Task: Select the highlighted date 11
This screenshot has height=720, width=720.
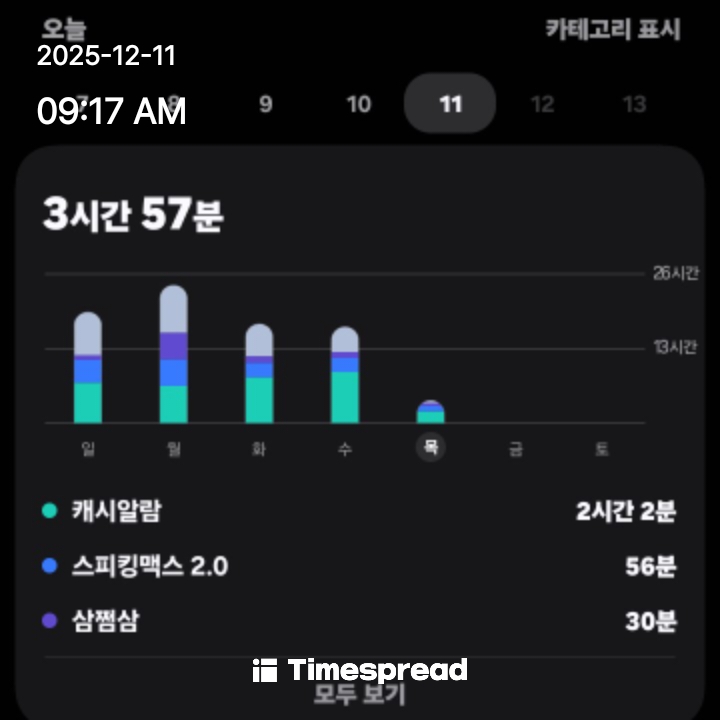Action: [450, 104]
